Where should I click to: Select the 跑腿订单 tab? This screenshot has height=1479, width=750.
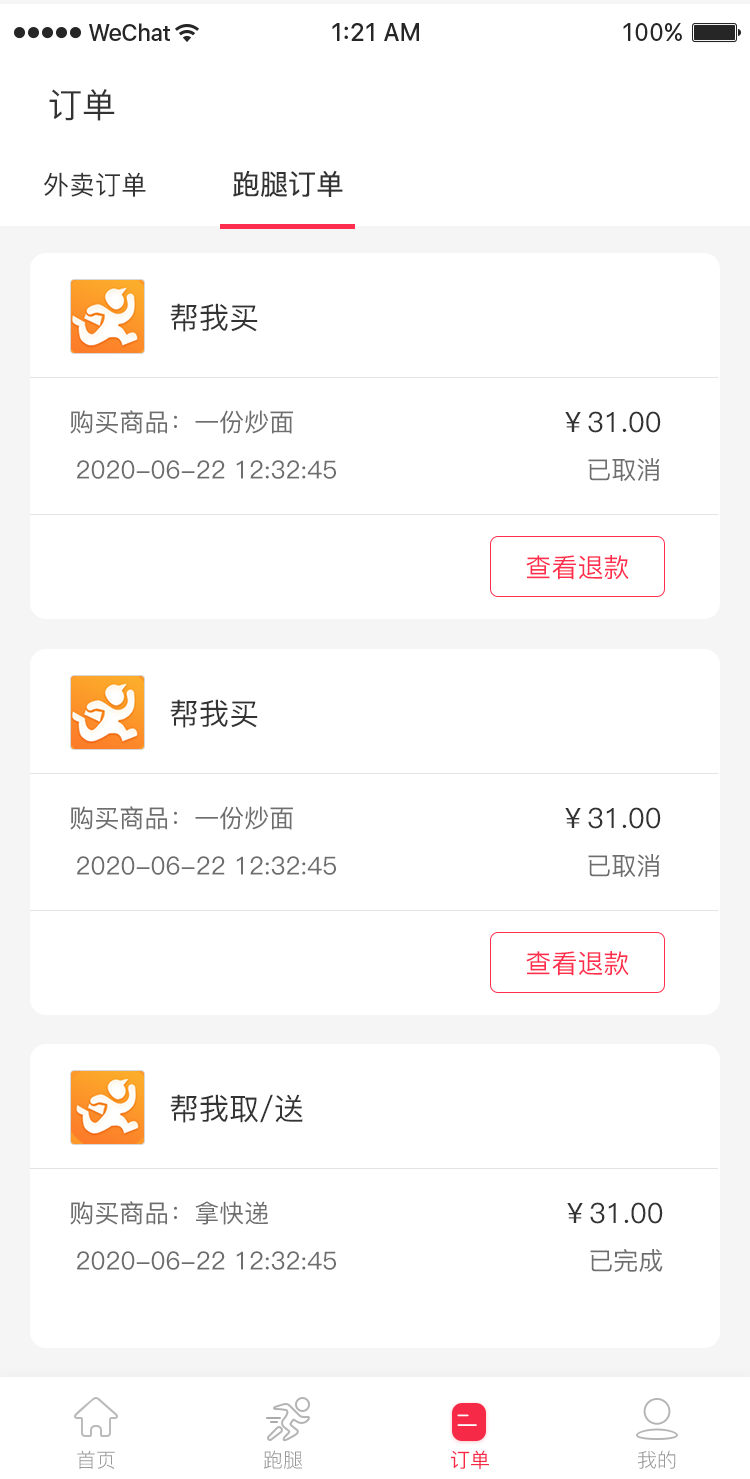tap(288, 185)
